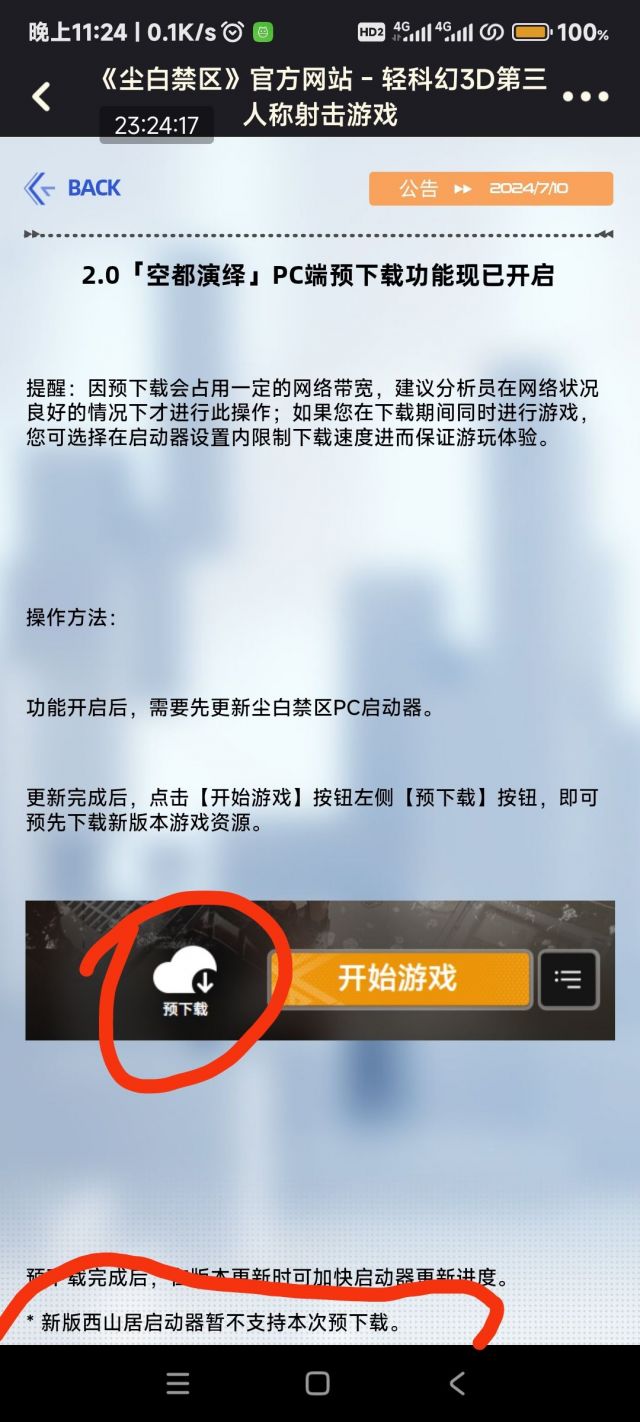Go back using the top bar arrow
This screenshot has width=640, height=1422.
pos(41,97)
